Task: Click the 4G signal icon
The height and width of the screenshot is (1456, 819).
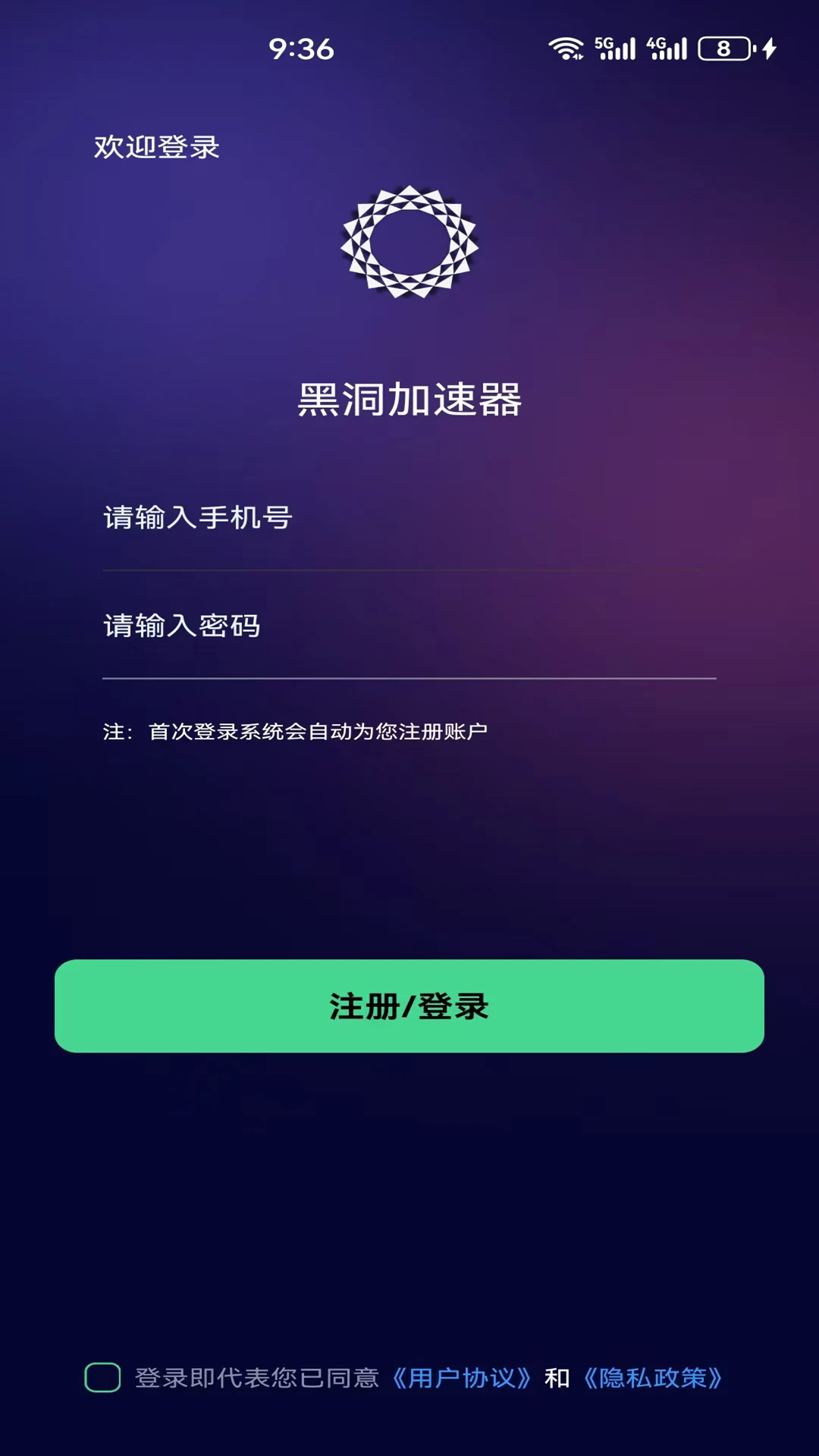Action: point(666,49)
